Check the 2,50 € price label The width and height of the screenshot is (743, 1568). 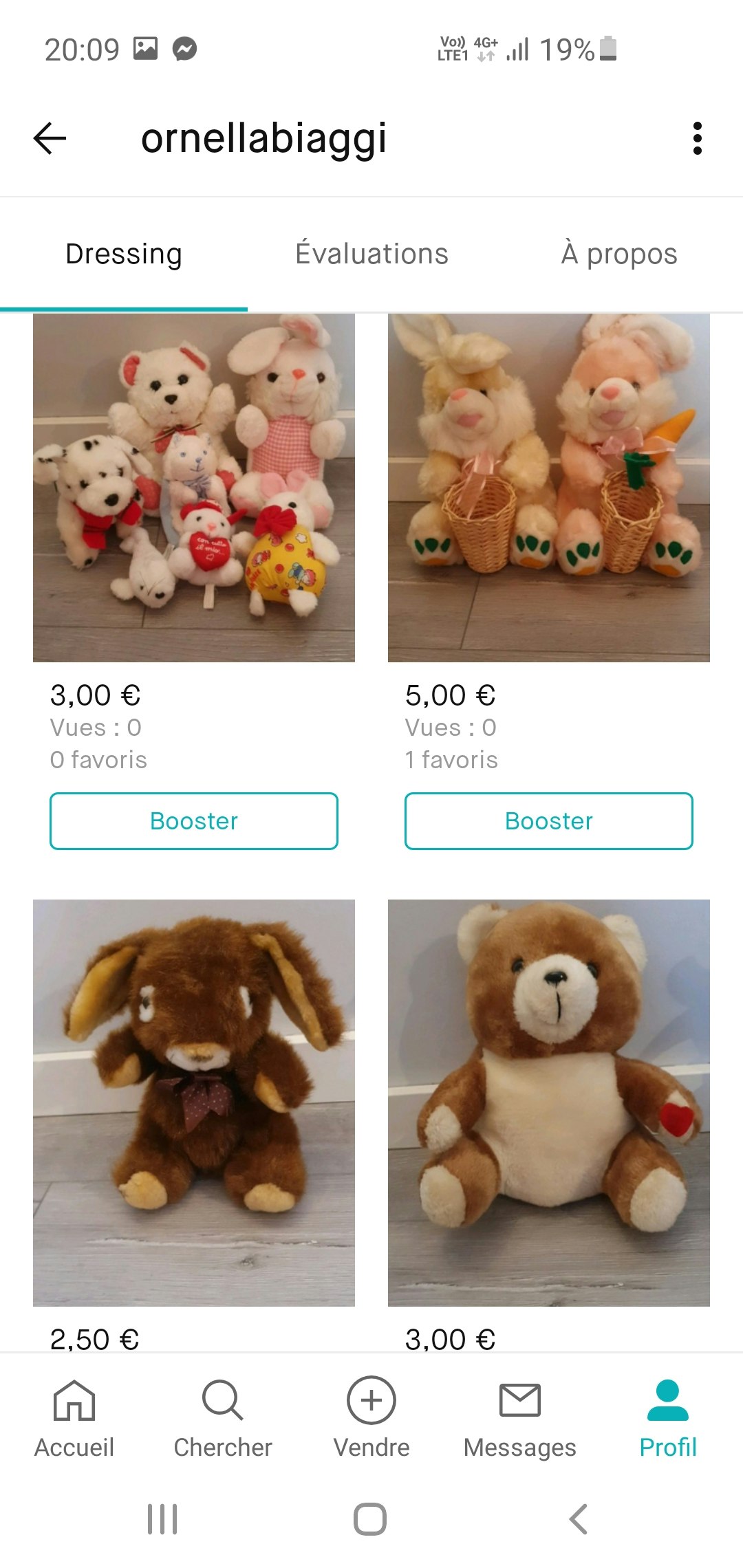coord(94,1338)
